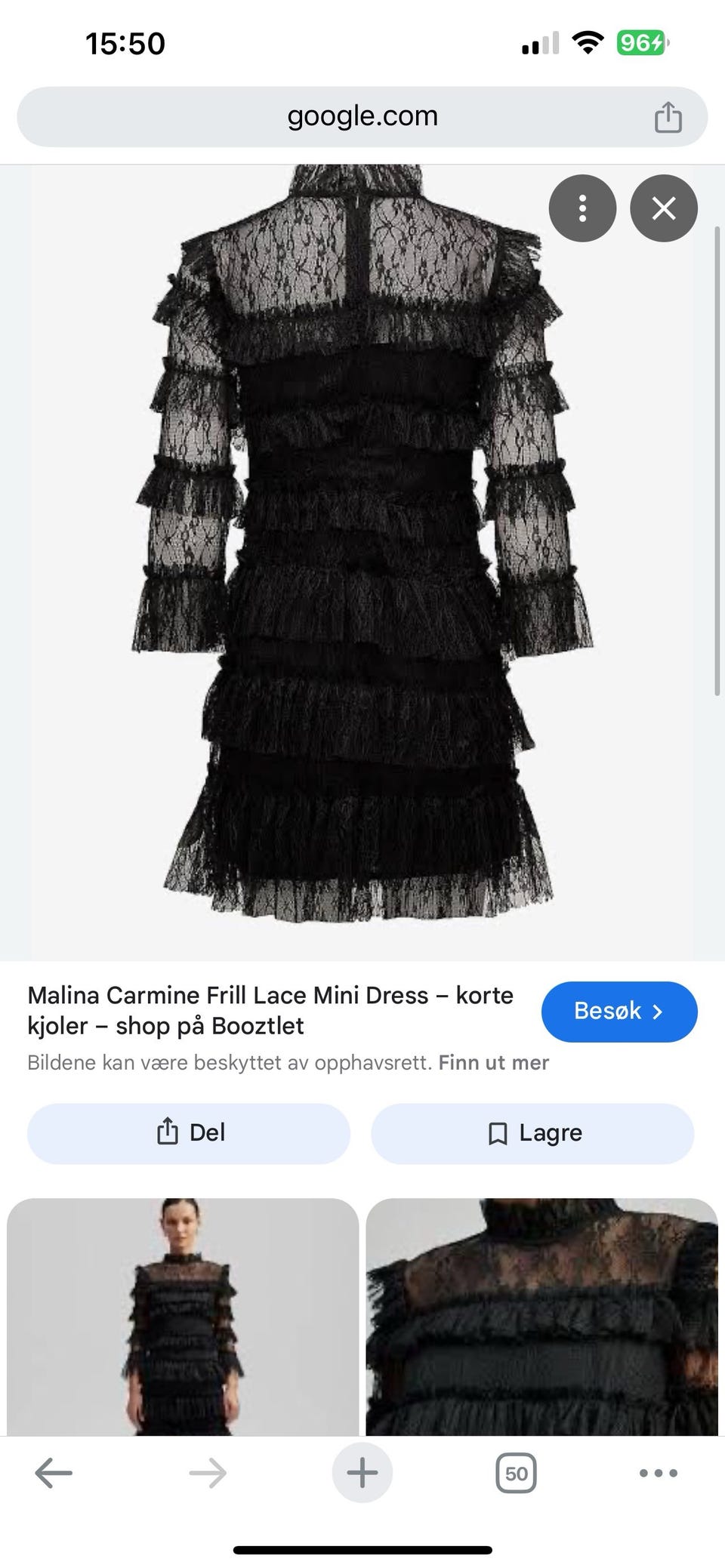Share the image with Del
This screenshot has width=725, height=1568.
tap(189, 1132)
